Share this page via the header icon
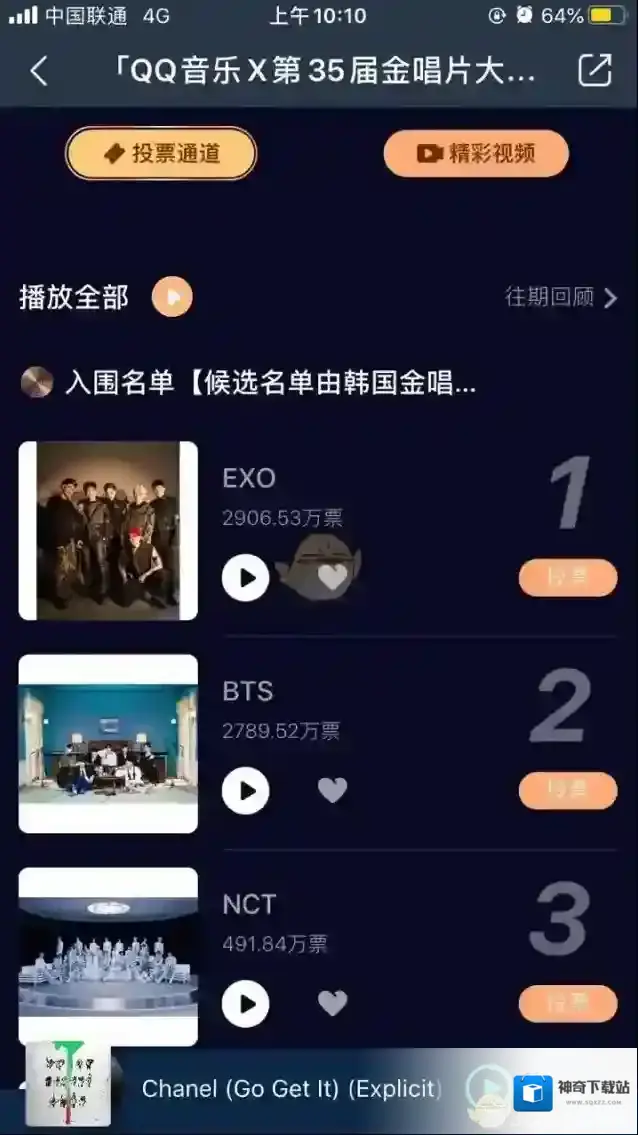Viewport: 638px width, 1135px height. [x=594, y=70]
